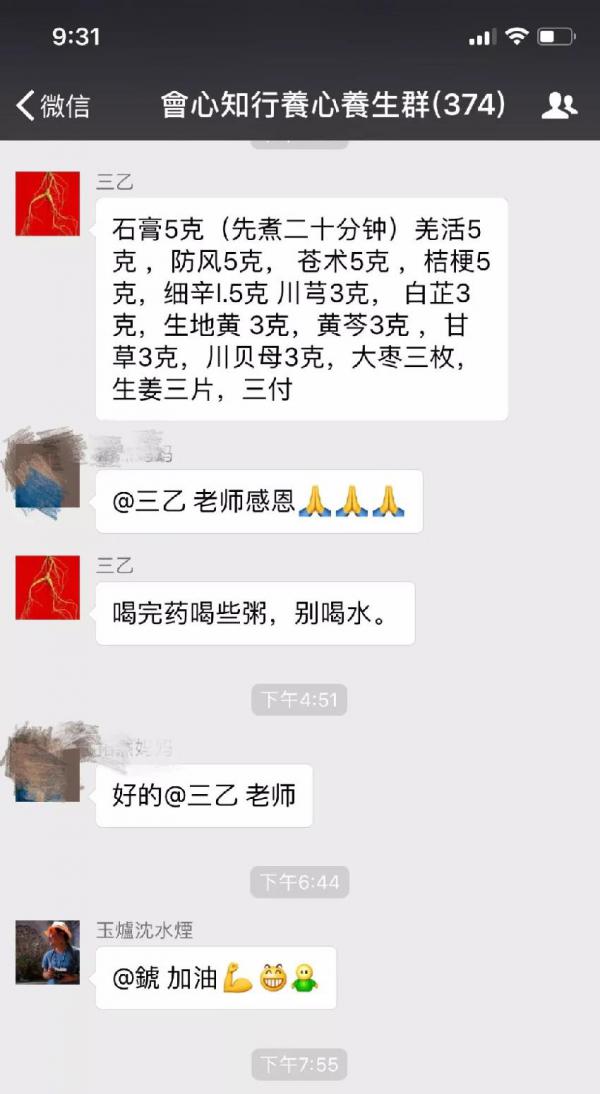Open the group members info icon
Image resolution: width=600 pixels, height=1094 pixels.
559,105
